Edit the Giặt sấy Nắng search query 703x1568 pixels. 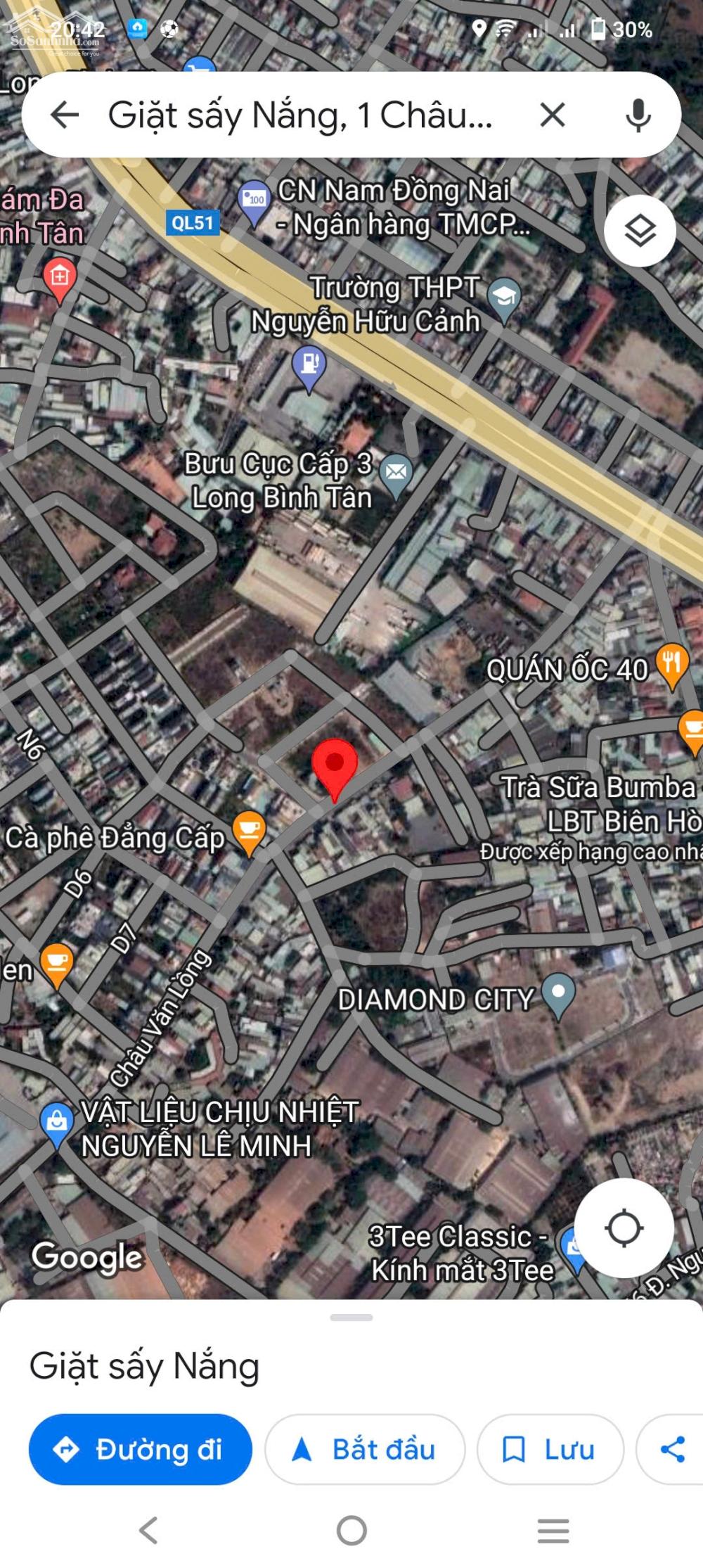300,115
